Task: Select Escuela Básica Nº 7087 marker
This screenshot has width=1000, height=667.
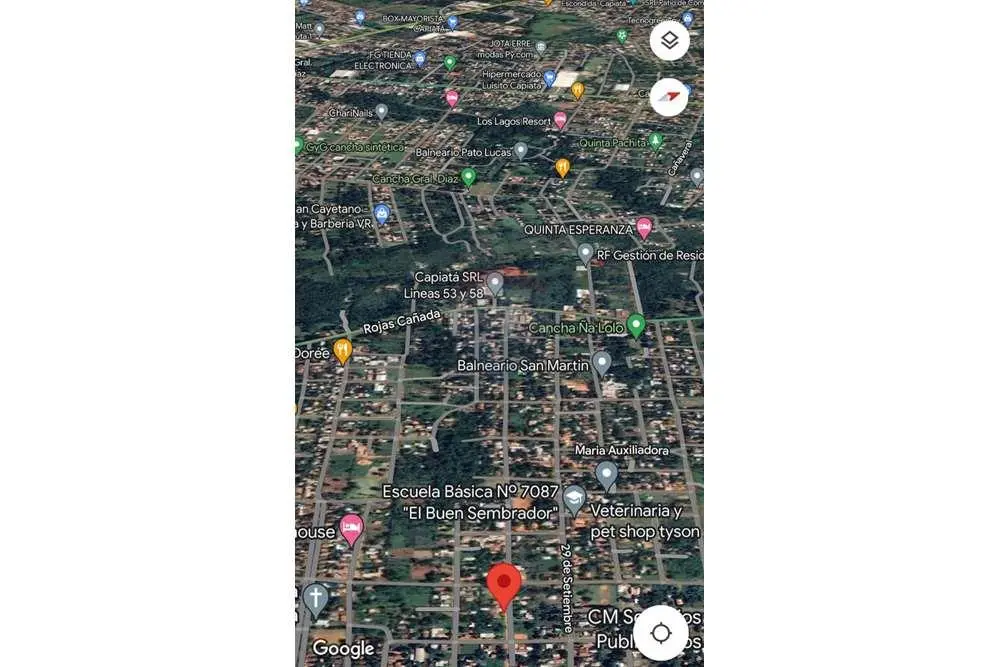Action: tap(574, 499)
